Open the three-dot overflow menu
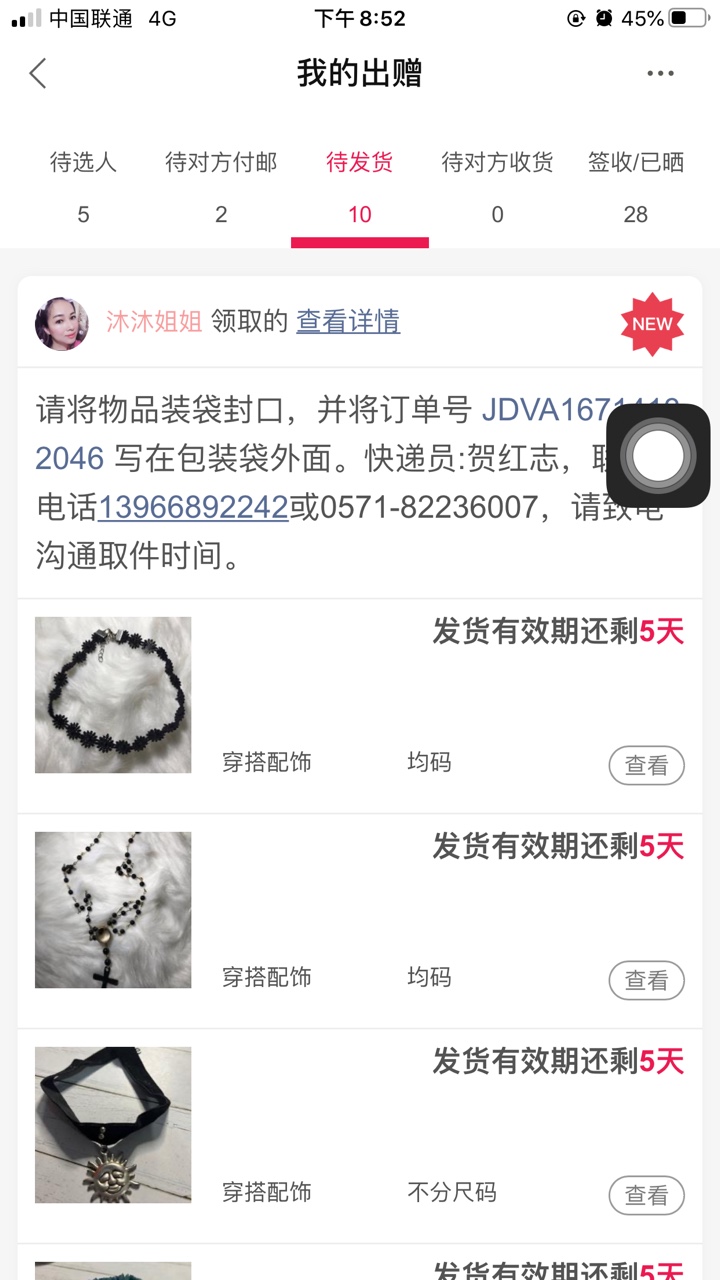The image size is (720, 1280). coord(660,73)
